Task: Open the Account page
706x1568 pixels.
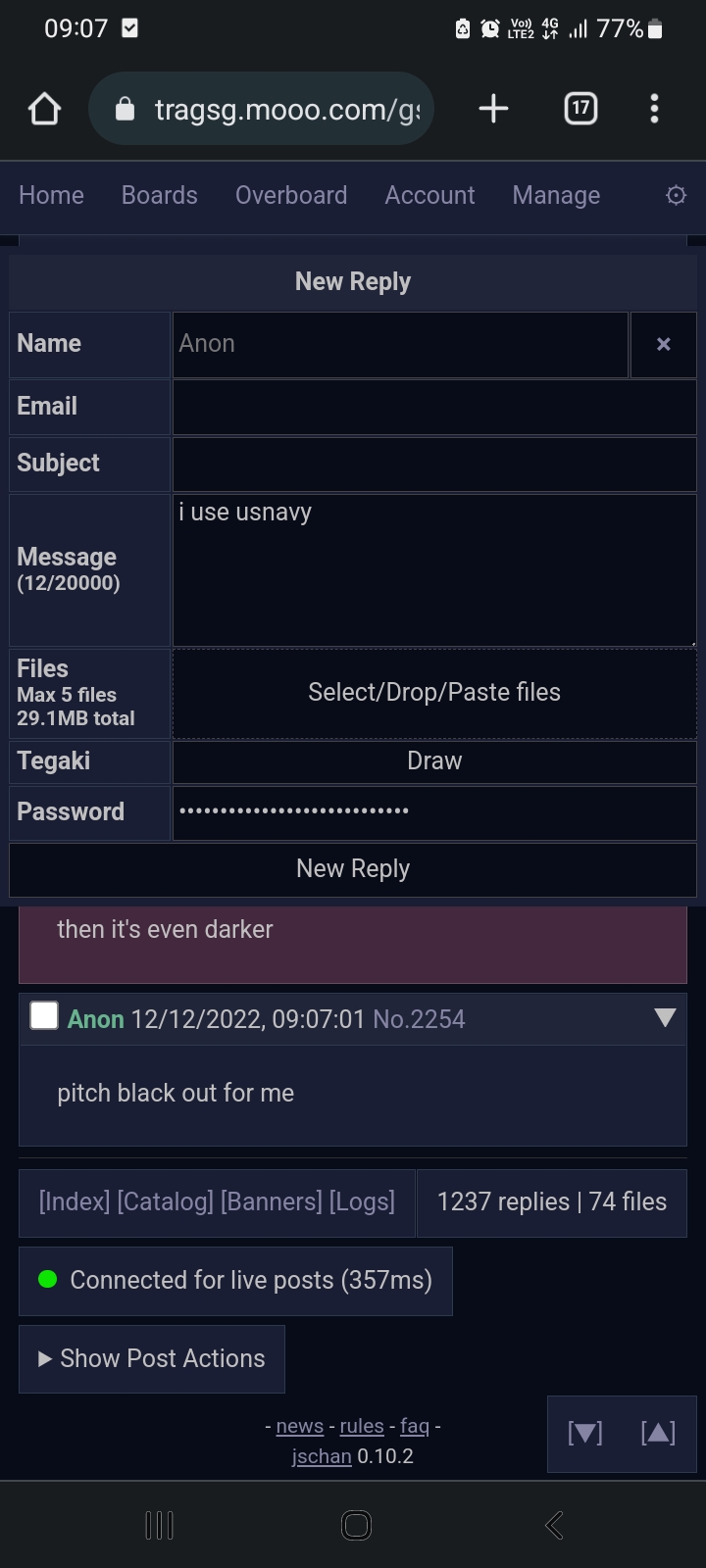Action: [429, 195]
